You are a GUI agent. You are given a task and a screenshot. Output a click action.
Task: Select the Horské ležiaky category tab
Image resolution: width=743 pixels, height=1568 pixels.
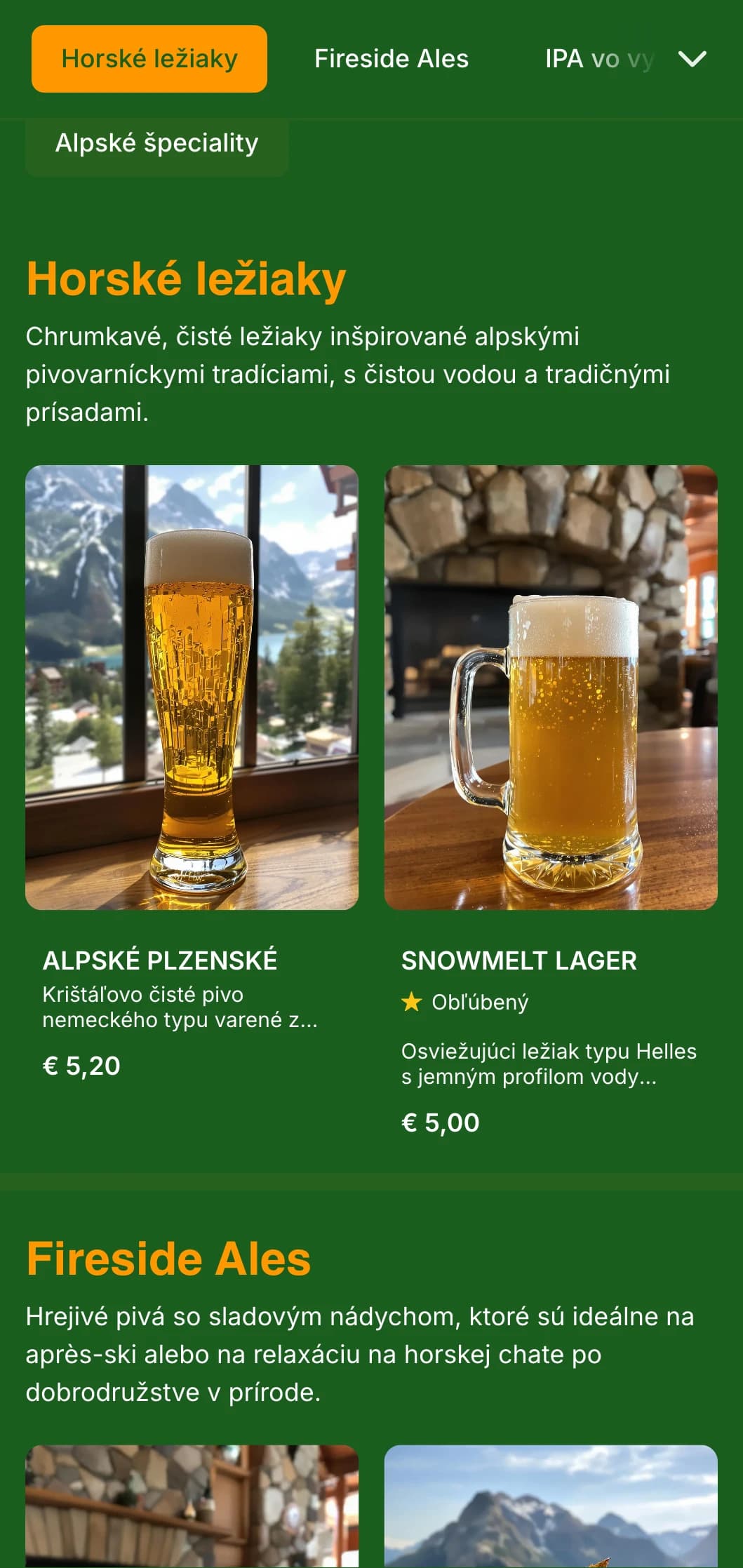(149, 59)
